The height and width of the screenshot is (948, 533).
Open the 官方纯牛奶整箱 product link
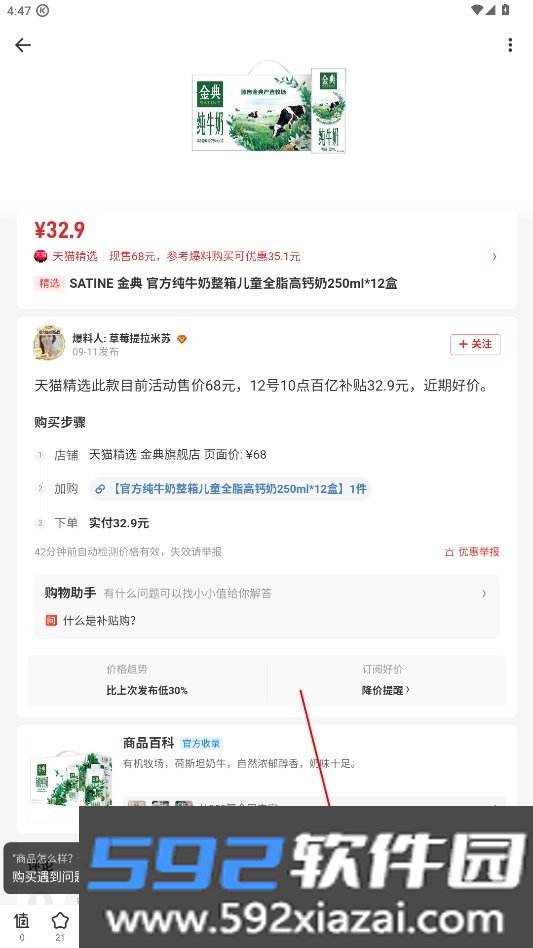click(230, 489)
